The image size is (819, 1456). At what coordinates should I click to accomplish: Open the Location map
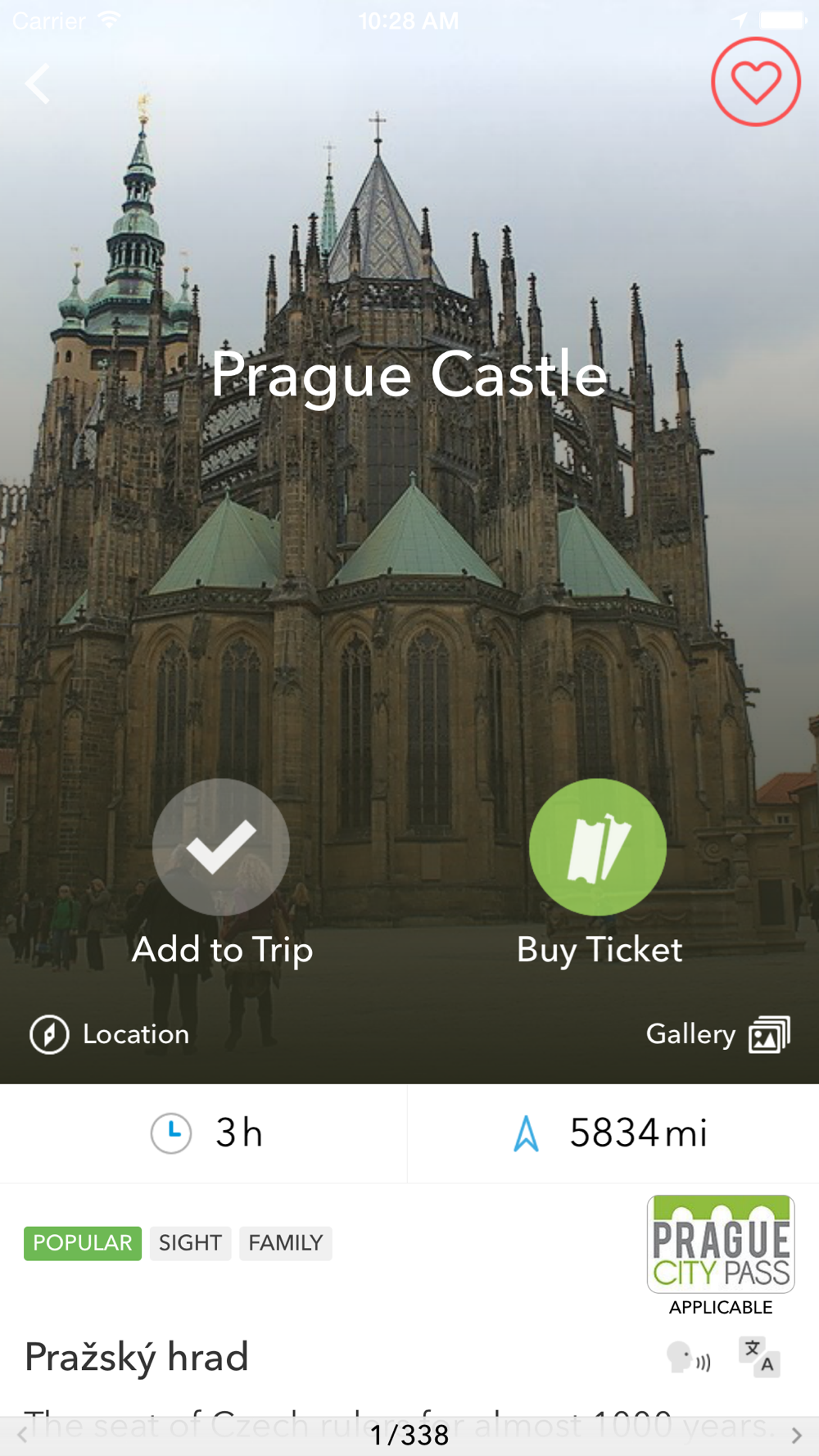coord(110,1034)
